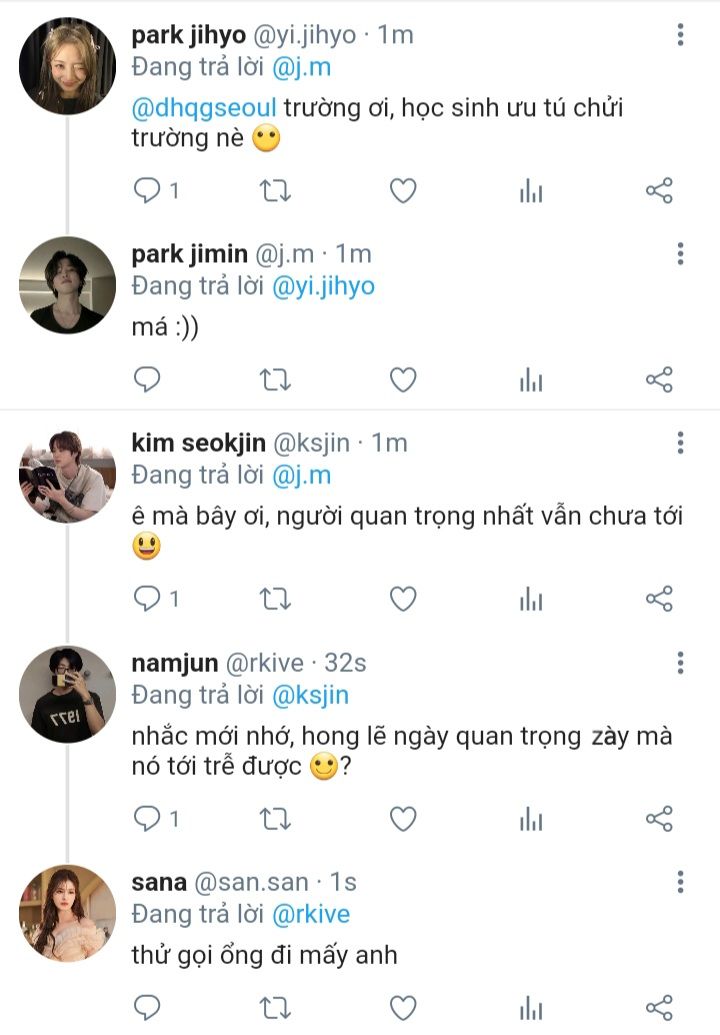Viewport: 720px width, 1035px height.
Task: Open the @rkive link in sana's reply
Action: (x=311, y=914)
